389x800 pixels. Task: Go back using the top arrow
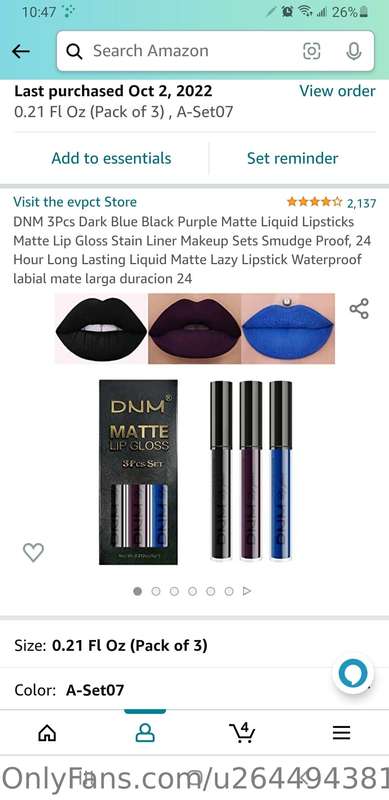pyautogui.click(x=21, y=51)
